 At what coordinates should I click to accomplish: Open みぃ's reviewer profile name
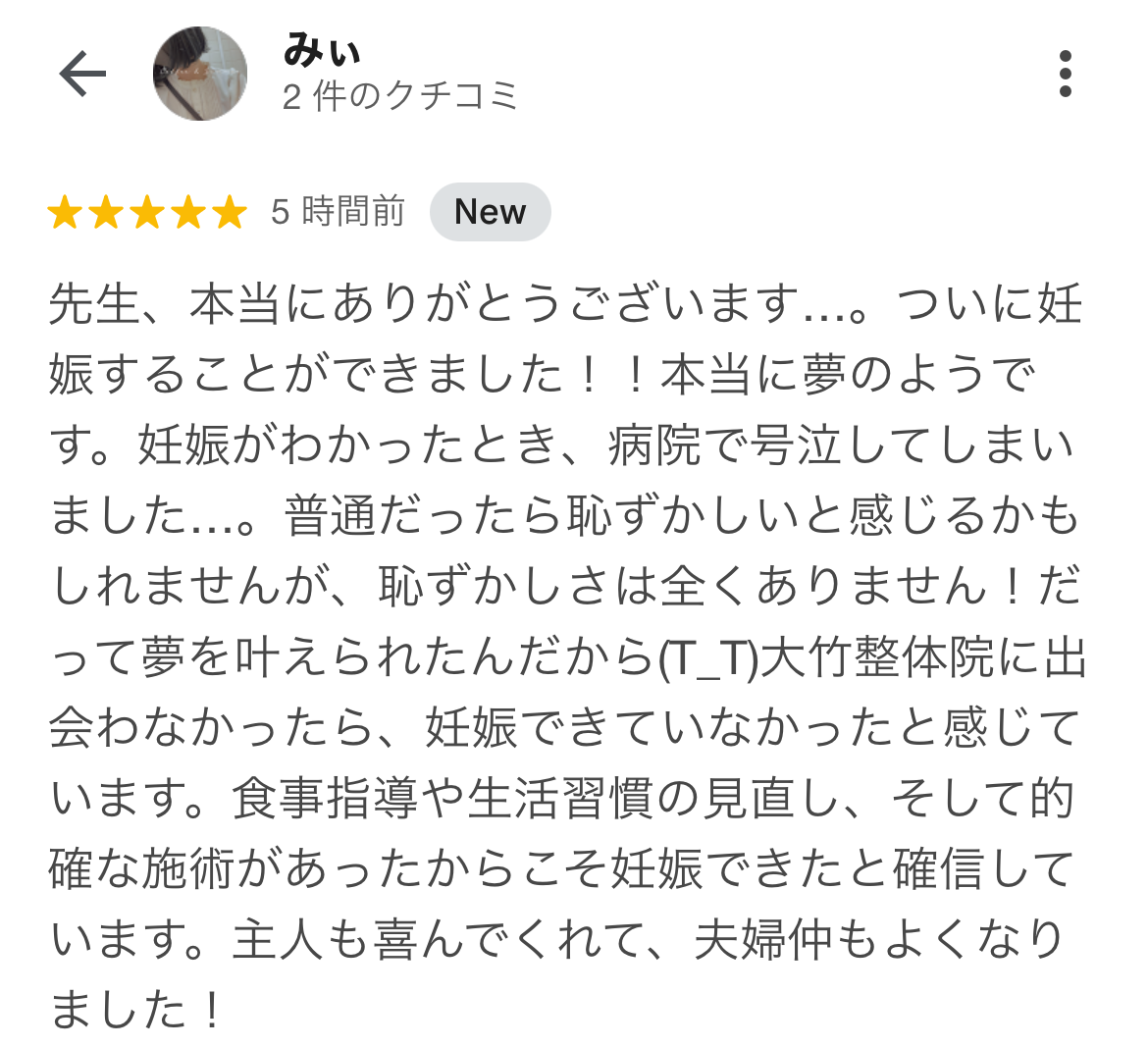(322, 50)
